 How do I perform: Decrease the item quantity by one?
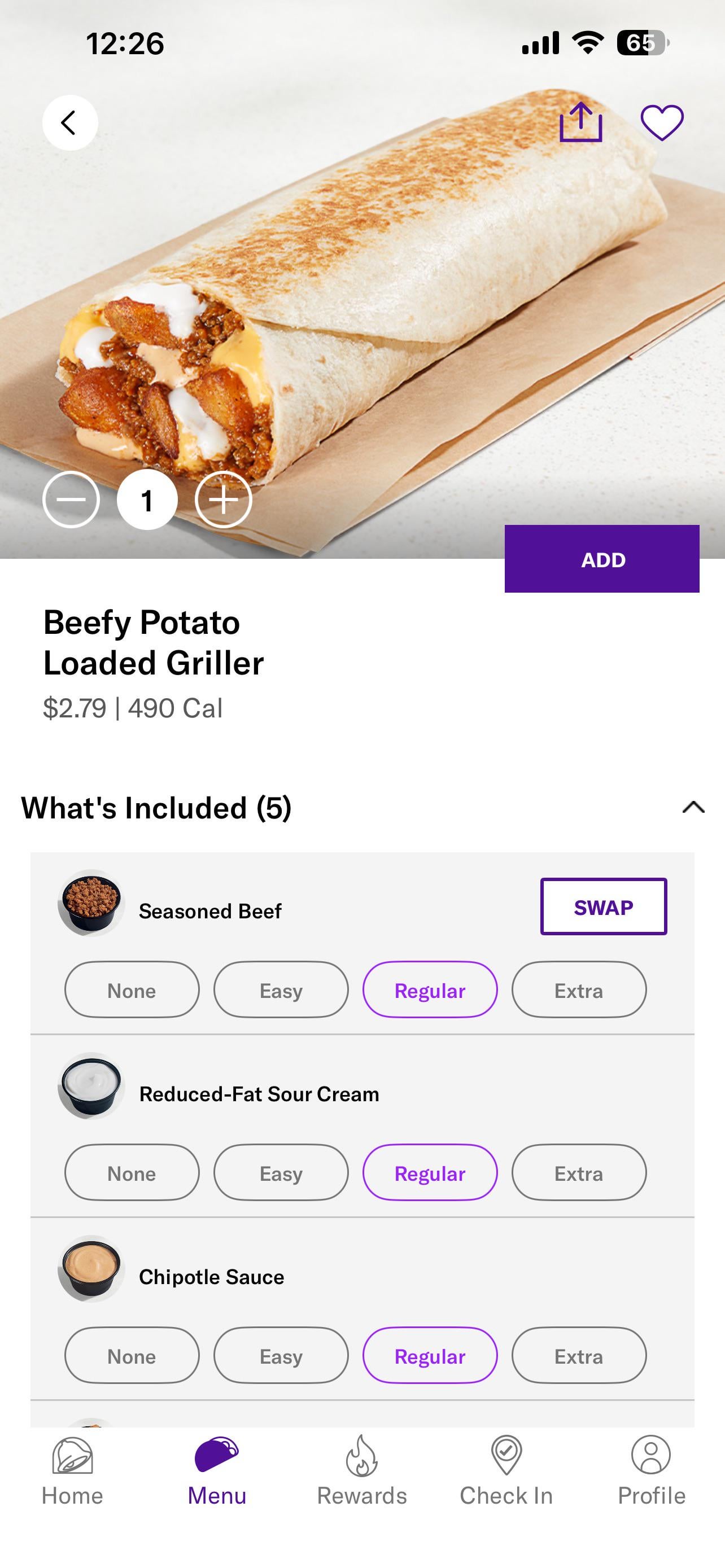[71, 500]
